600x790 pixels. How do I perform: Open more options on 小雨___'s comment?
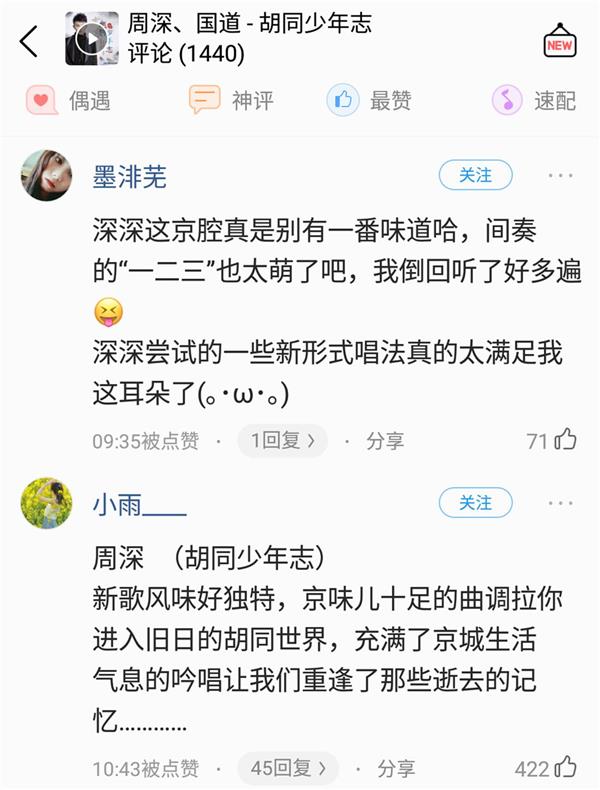coord(559,502)
